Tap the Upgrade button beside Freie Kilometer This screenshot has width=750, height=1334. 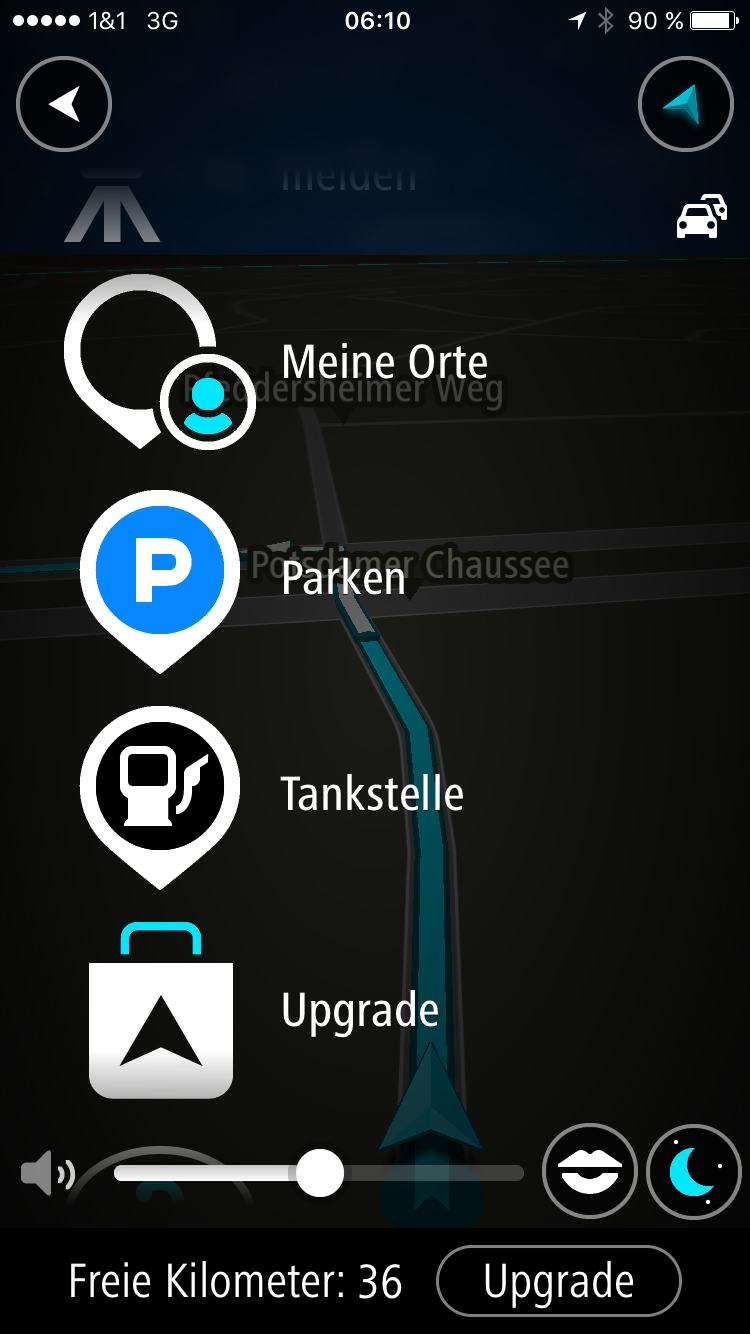click(x=558, y=1281)
